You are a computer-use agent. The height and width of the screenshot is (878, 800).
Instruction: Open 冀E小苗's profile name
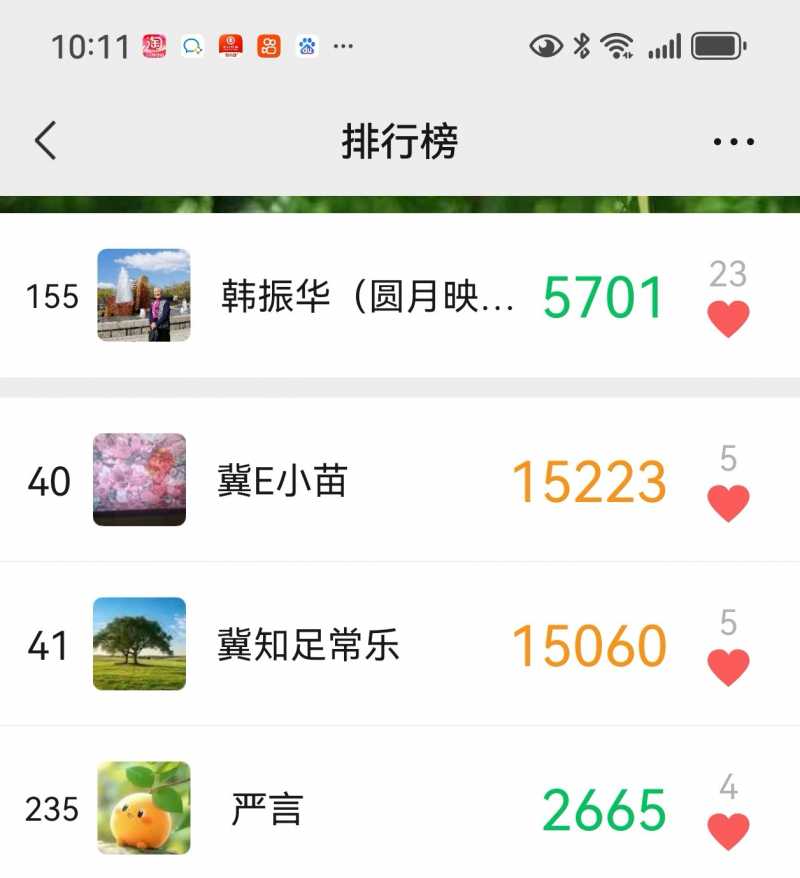click(x=281, y=481)
